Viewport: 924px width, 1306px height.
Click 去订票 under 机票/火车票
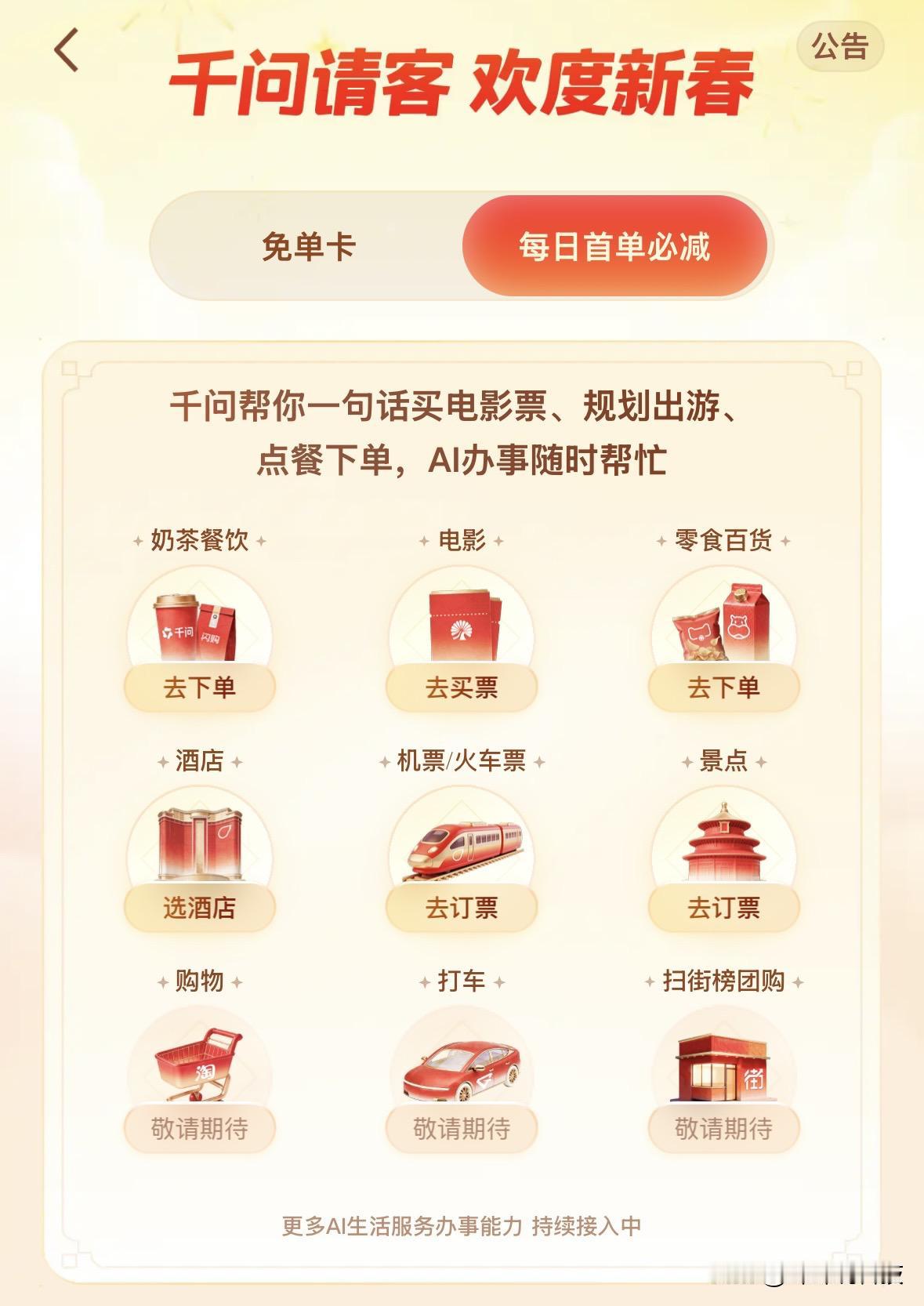(x=462, y=908)
